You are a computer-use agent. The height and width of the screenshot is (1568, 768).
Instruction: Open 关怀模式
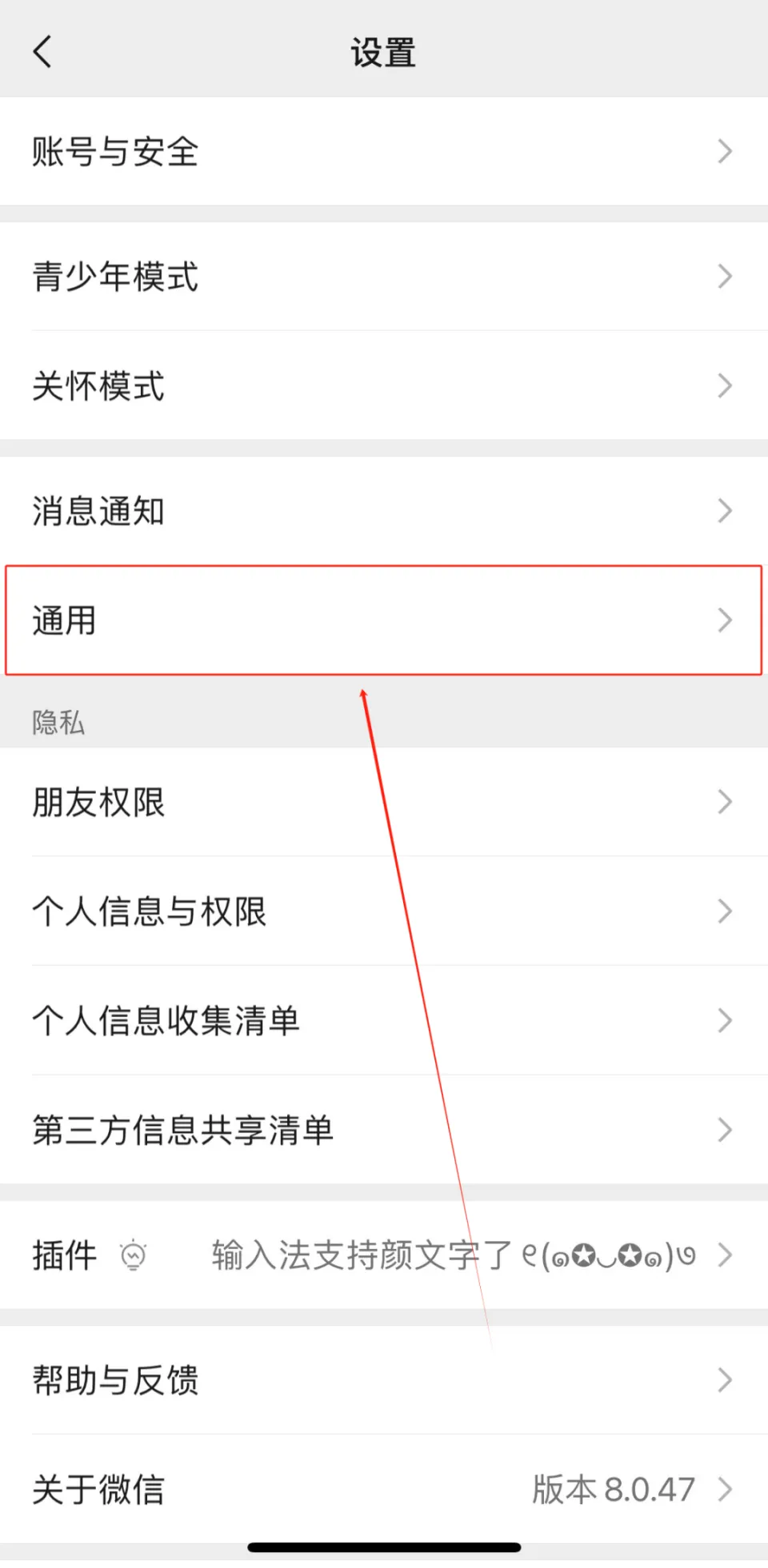click(x=384, y=386)
